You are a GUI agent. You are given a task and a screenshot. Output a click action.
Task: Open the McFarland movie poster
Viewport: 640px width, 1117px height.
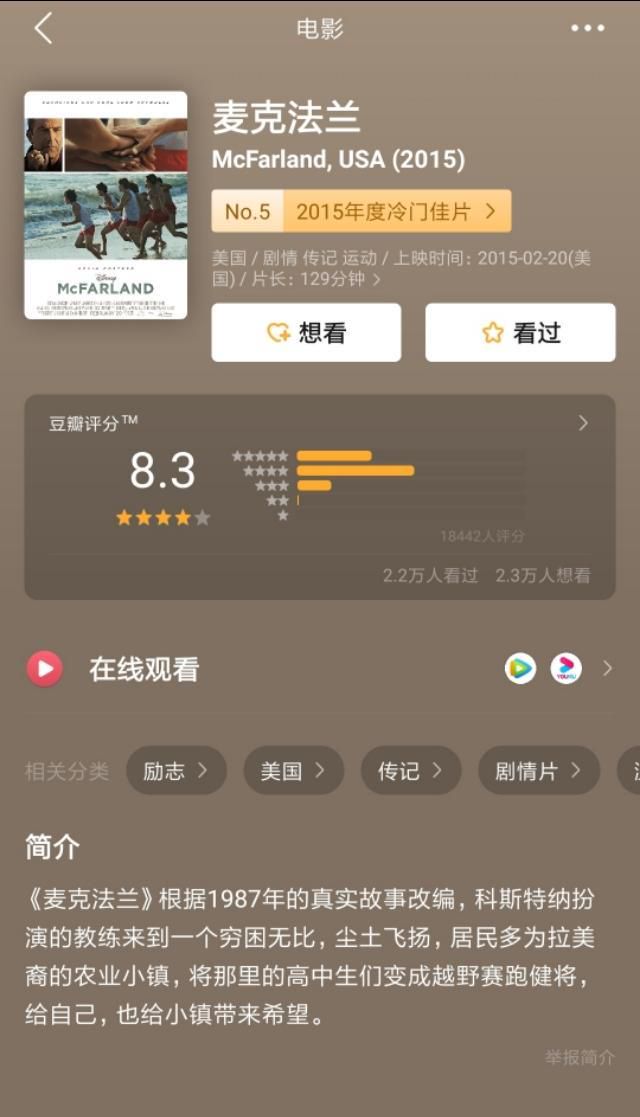[106, 205]
